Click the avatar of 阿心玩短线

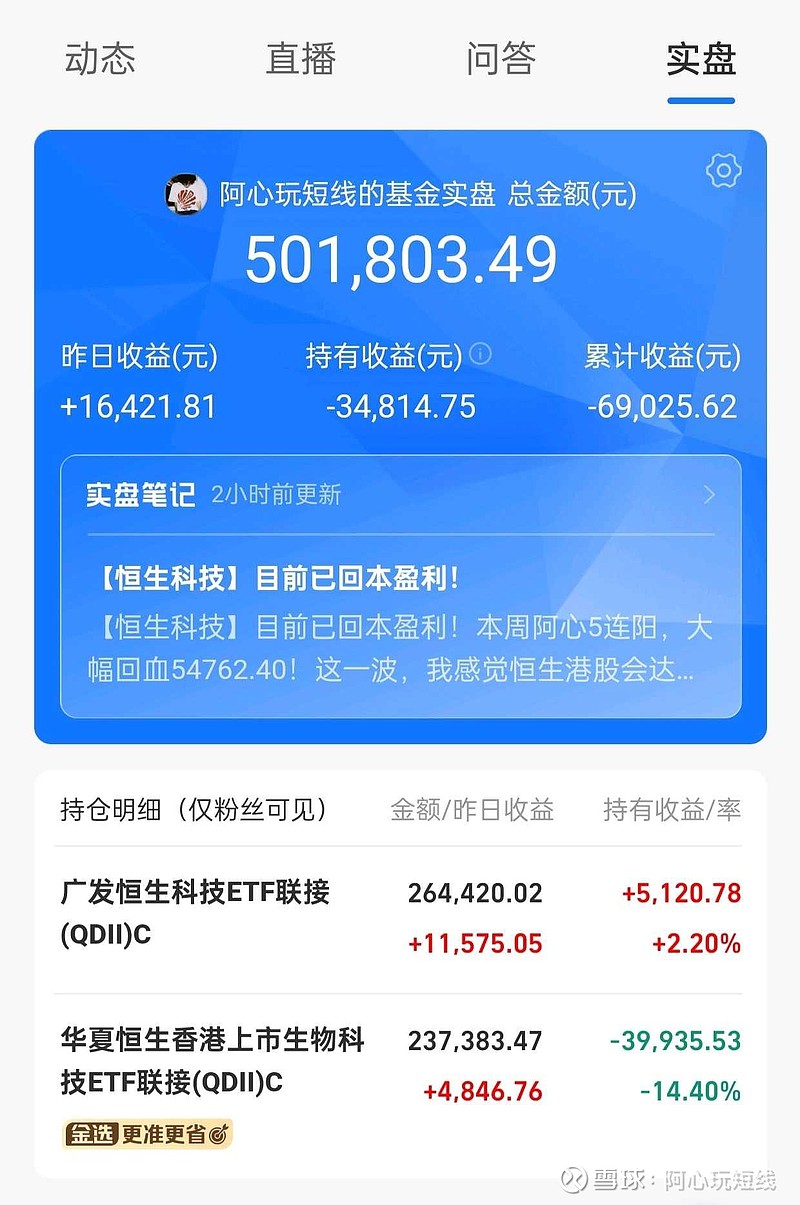185,193
